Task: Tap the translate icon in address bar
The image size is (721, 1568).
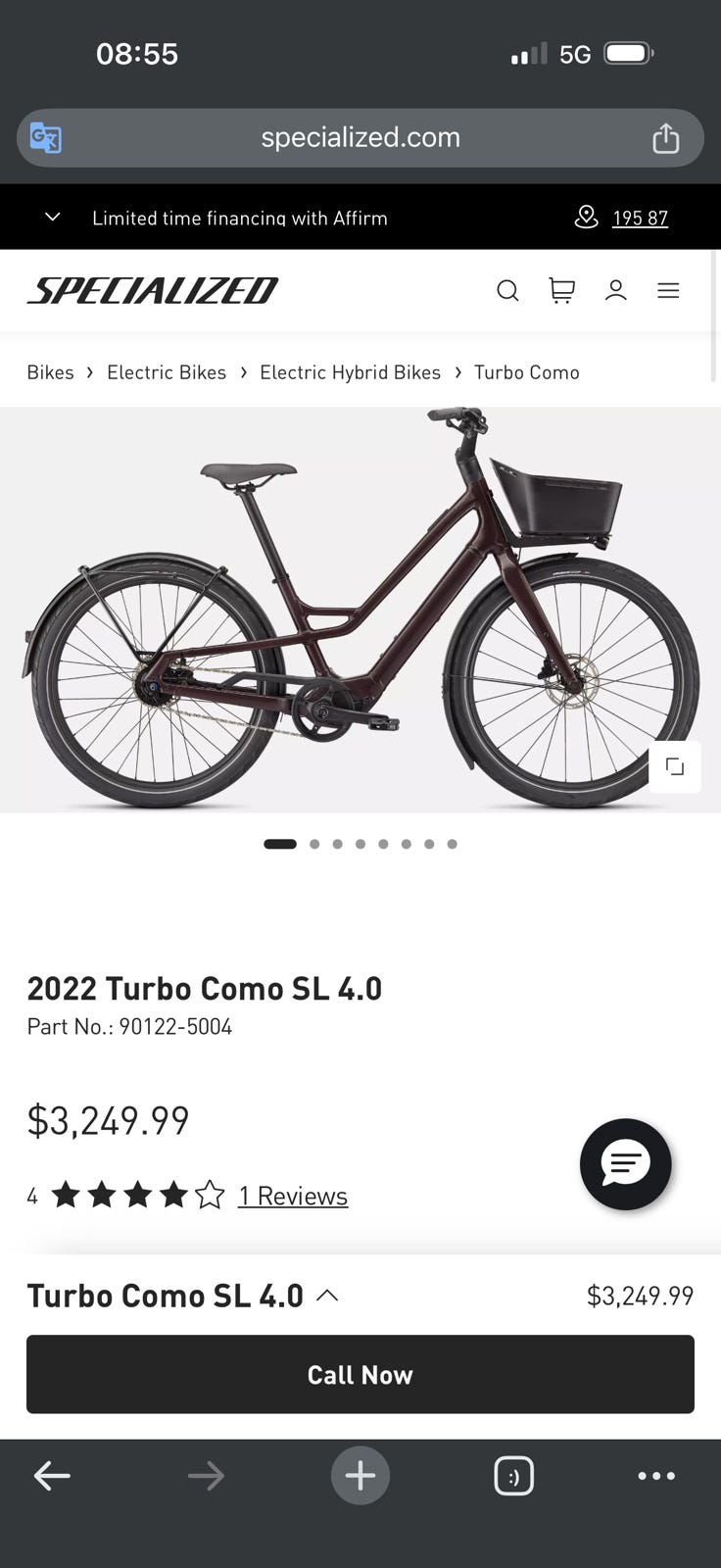Action: click(x=46, y=137)
